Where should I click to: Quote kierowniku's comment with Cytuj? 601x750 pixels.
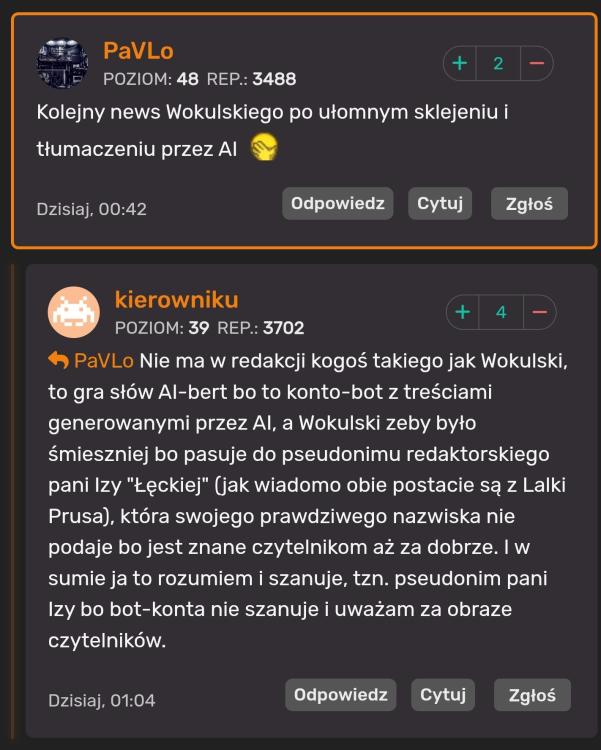point(443,695)
